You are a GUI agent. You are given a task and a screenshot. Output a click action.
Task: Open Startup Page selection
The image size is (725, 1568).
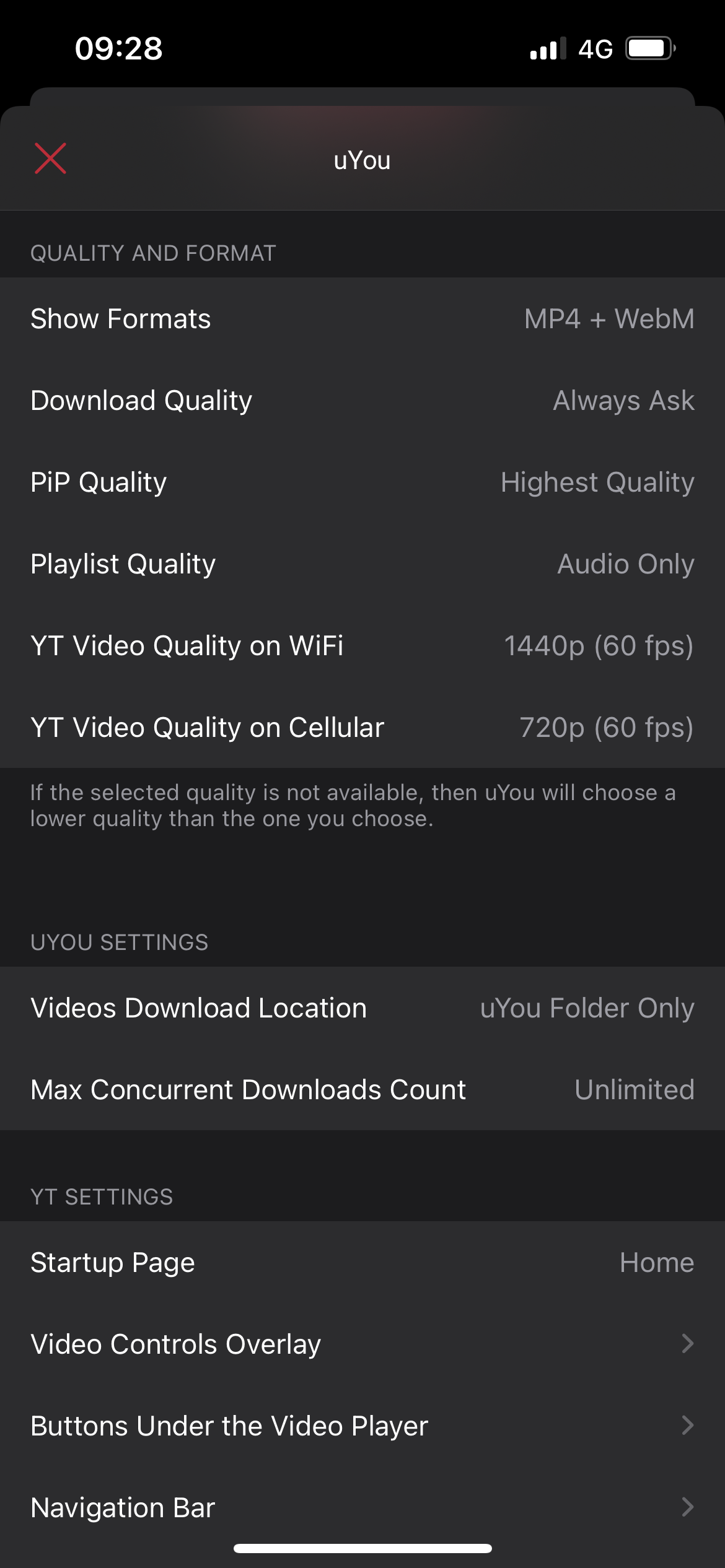[x=362, y=1262]
